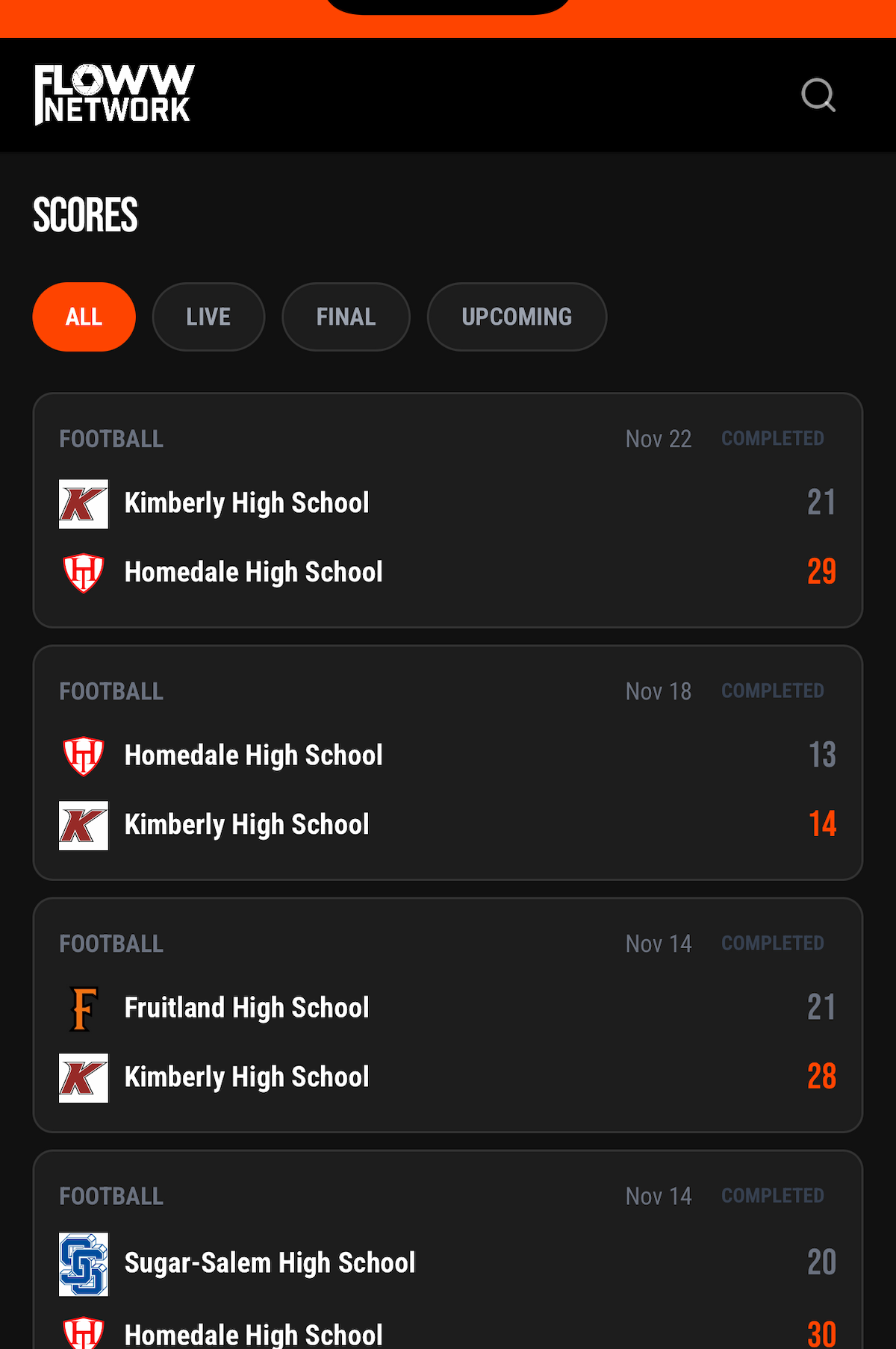Open the search magnifier icon

point(818,96)
